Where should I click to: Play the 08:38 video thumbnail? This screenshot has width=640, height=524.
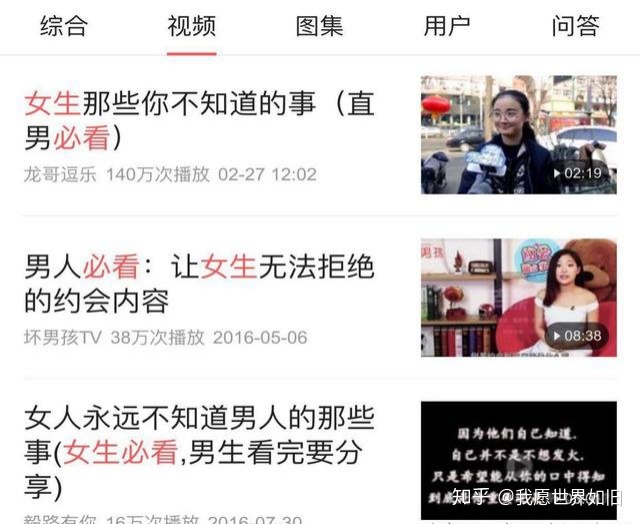coord(518,297)
